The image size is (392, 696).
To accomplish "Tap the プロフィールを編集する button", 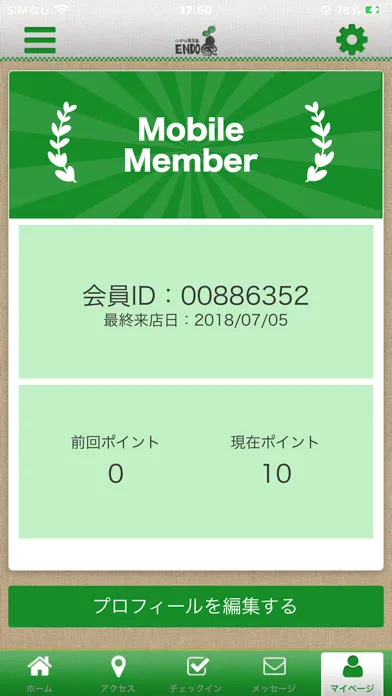I will click(x=196, y=606).
